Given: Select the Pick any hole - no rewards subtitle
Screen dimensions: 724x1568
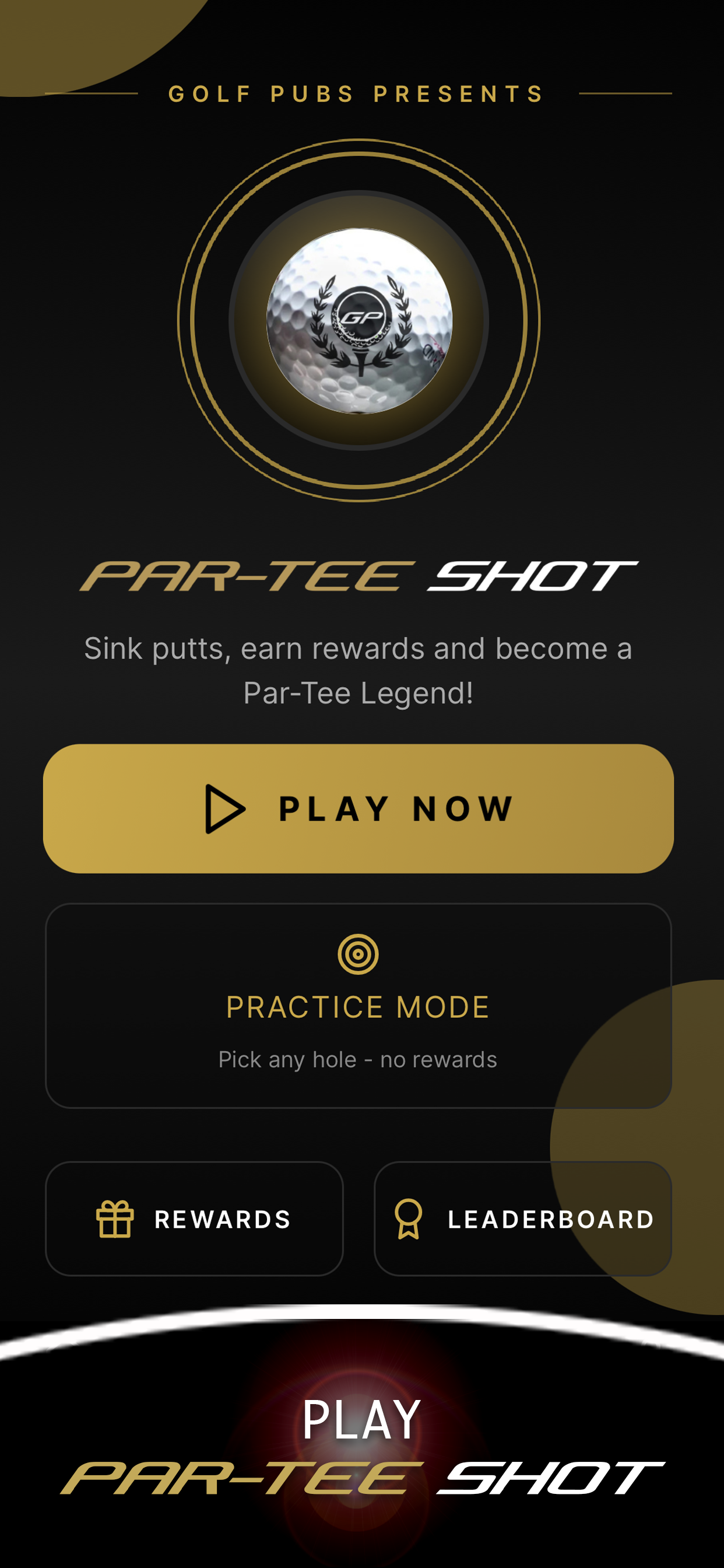Looking at the screenshot, I should click(x=358, y=1059).
